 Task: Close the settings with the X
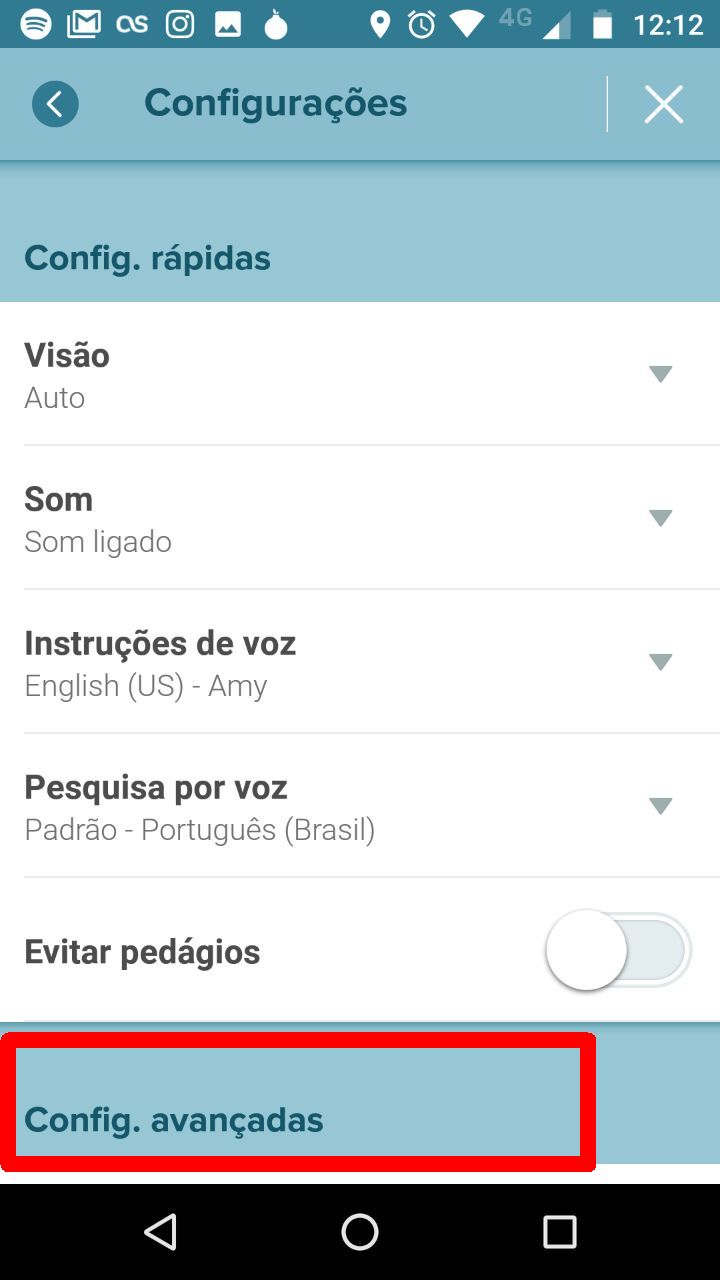click(x=663, y=104)
